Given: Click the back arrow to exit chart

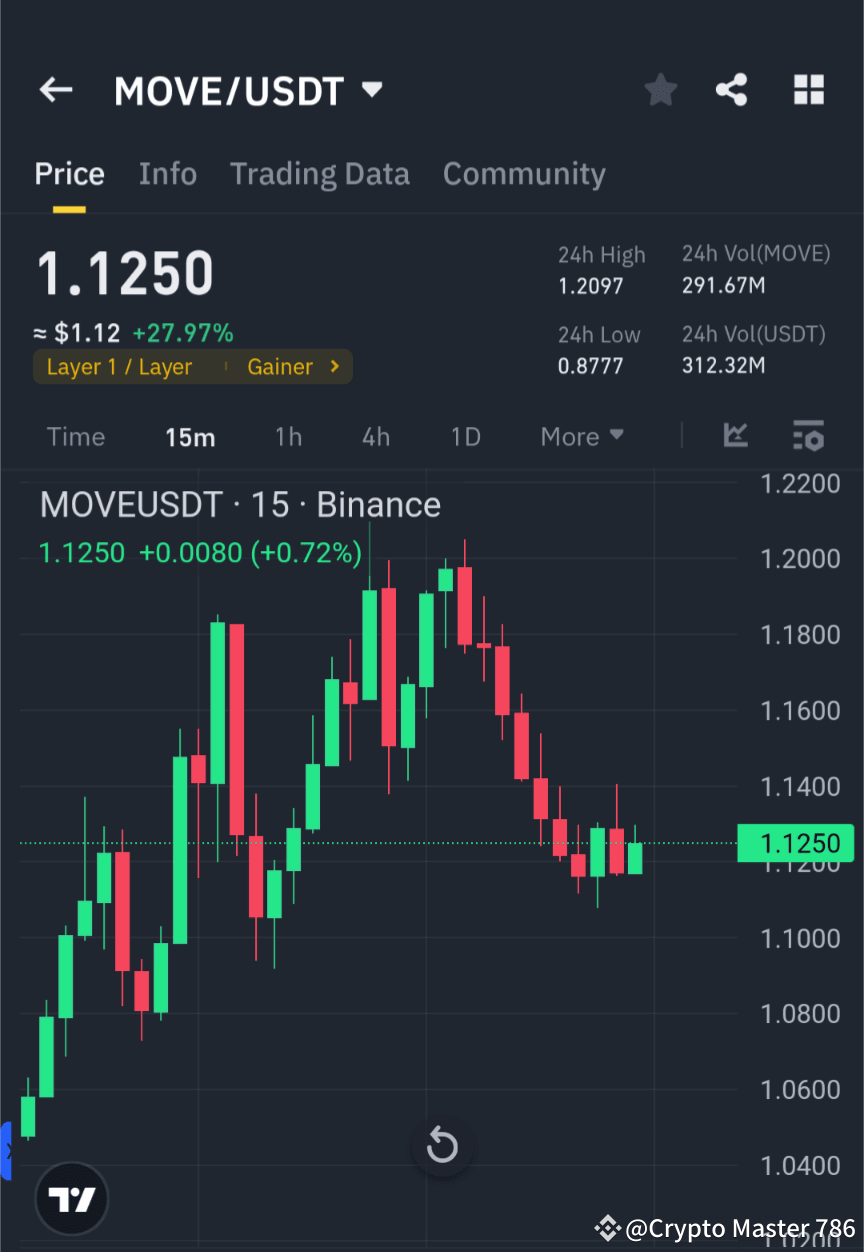Looking at the screenshot, I should (55, 89).
